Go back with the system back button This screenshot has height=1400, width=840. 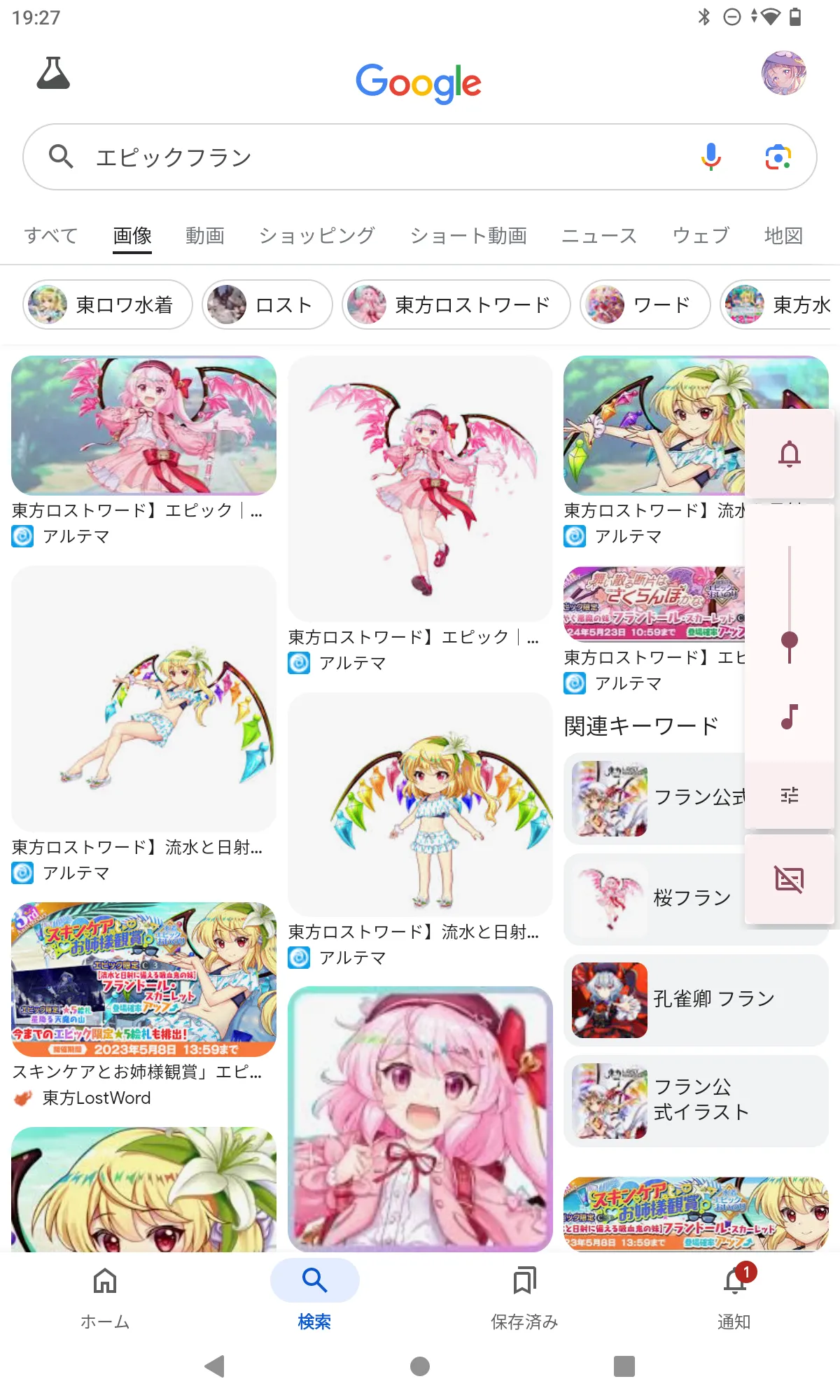tap(214, 1366)
